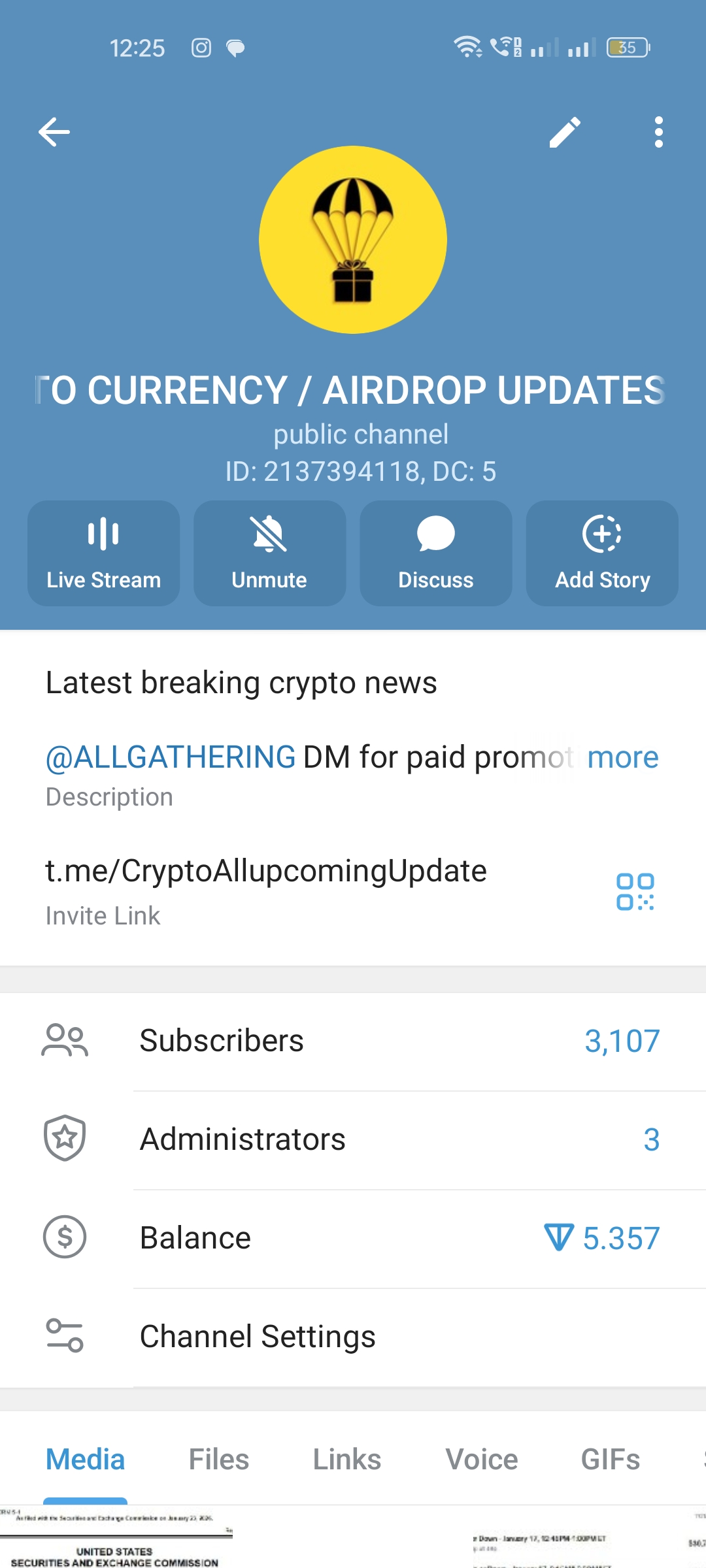Expand the Subscribers list
The image size is (706, 1568).
pyautogui.click(x=353, y=1040)
